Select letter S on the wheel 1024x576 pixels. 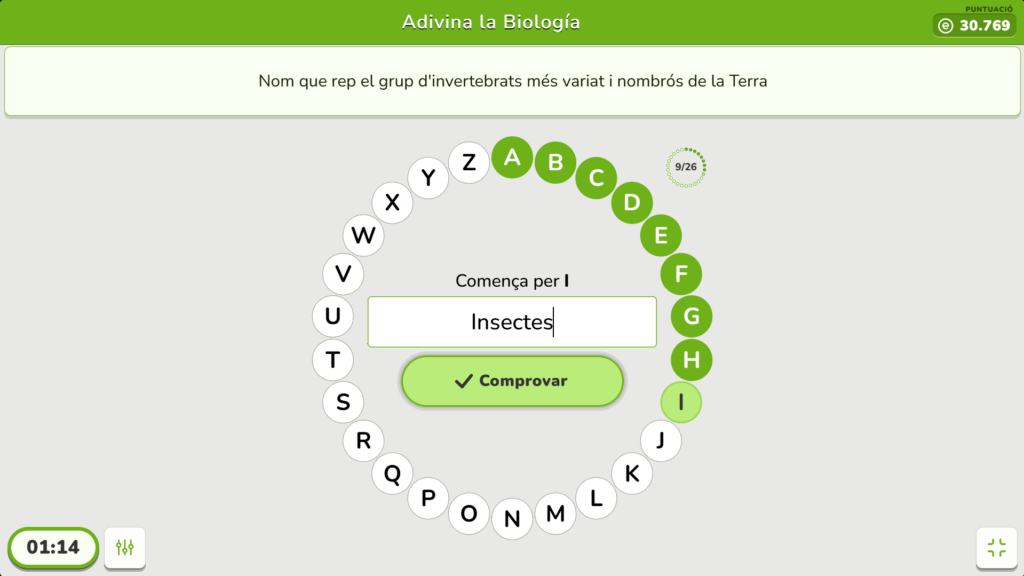point(343,402)
